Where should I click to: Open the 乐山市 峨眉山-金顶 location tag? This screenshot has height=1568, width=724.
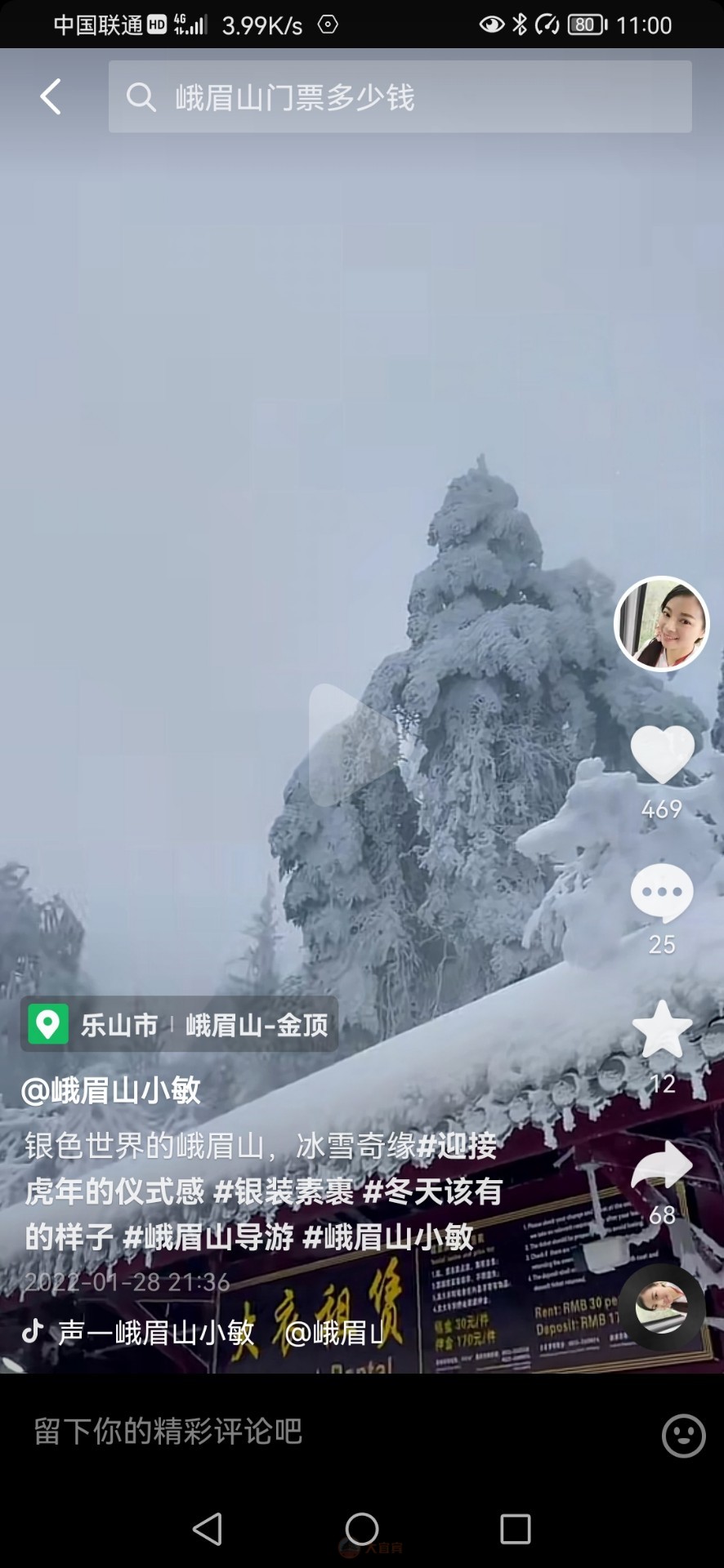(x=180, y=1024)
